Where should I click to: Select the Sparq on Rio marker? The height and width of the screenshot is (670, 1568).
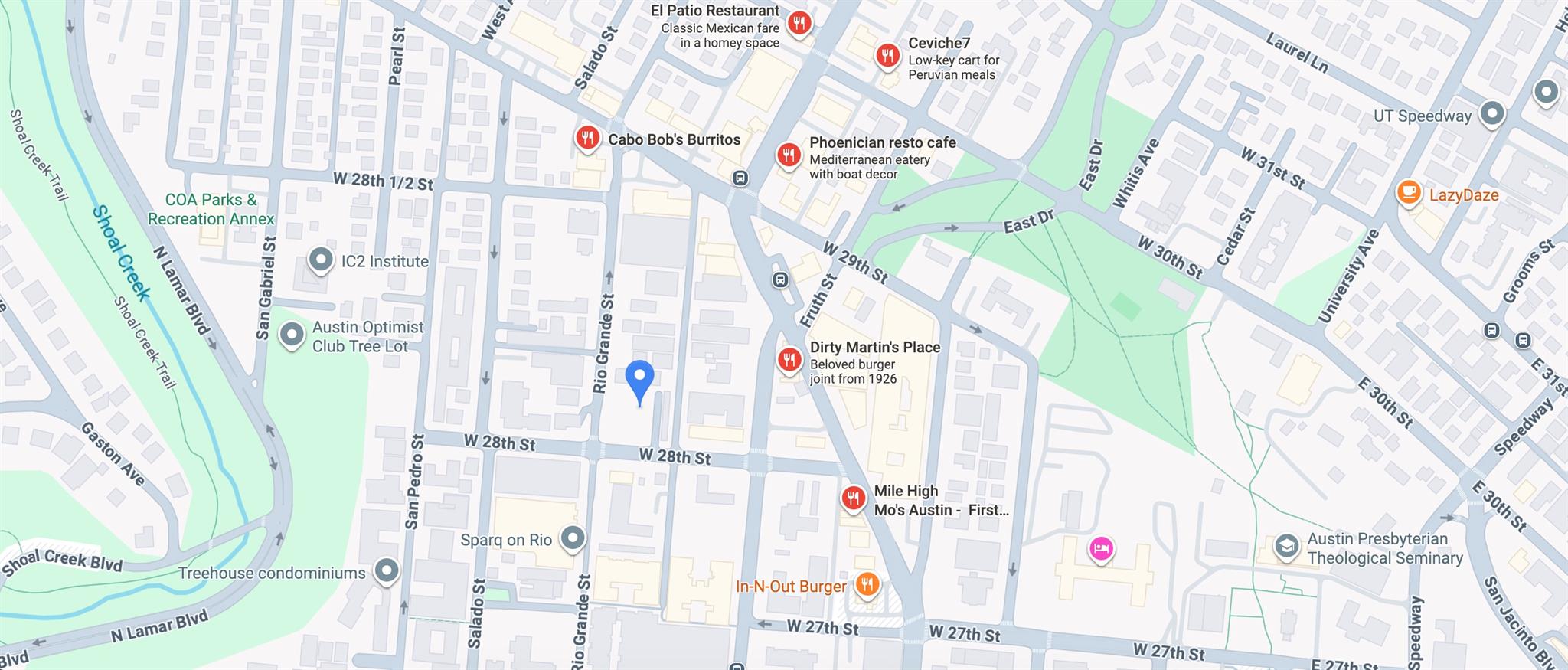[572, 538]
